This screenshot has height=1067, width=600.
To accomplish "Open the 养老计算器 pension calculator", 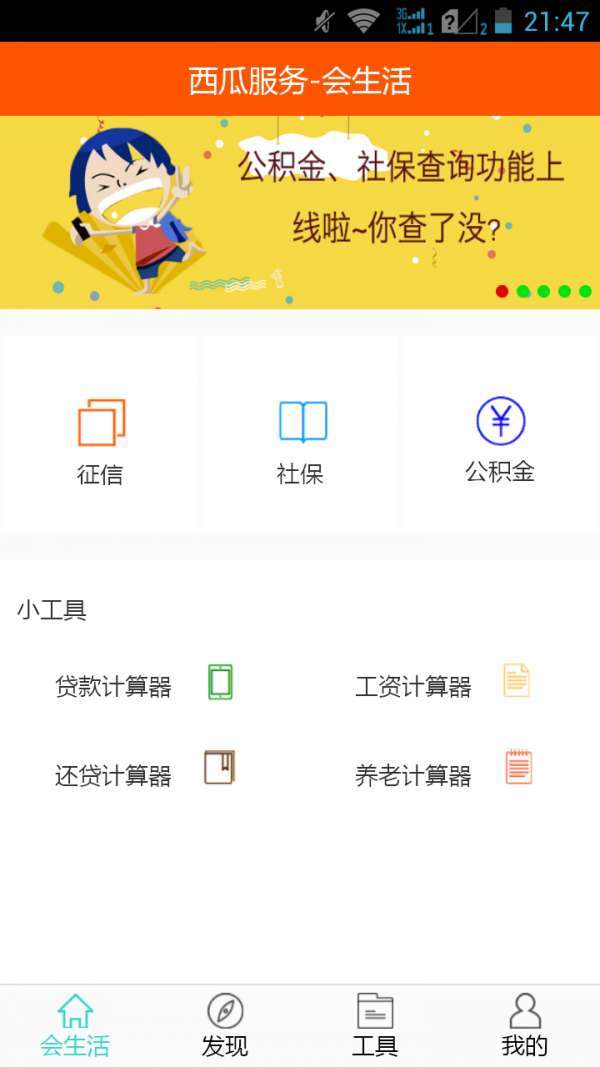I will [x=442, y=773].
